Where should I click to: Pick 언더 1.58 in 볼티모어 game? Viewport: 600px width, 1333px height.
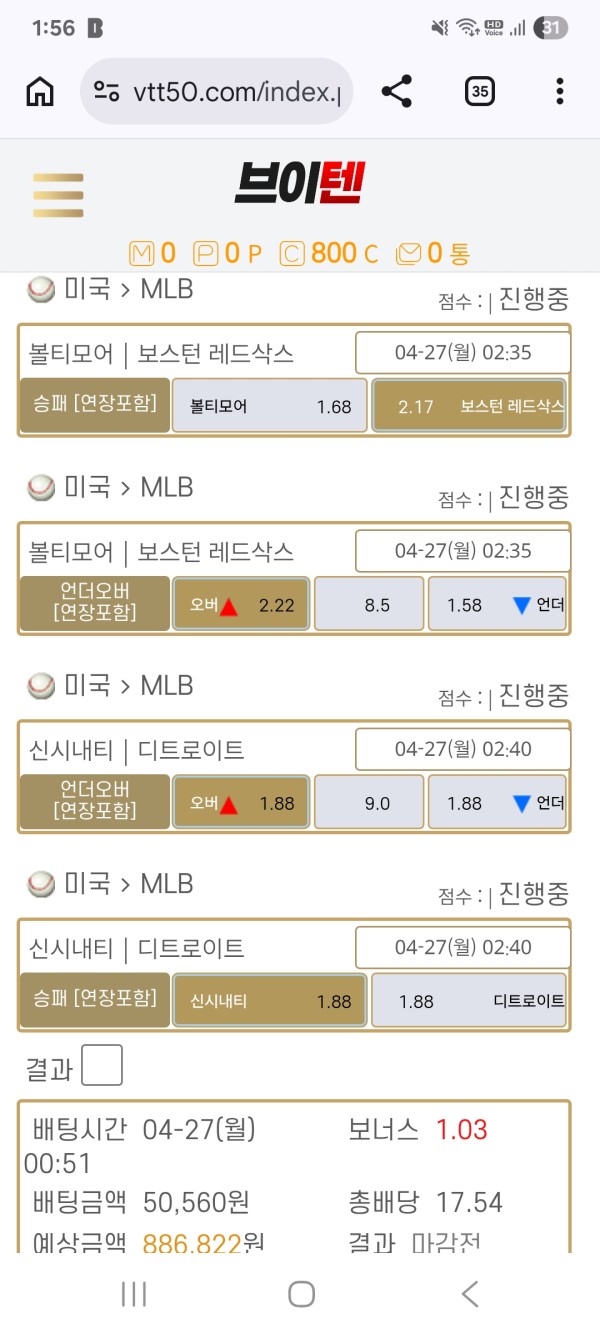click(x=497, y=604)
